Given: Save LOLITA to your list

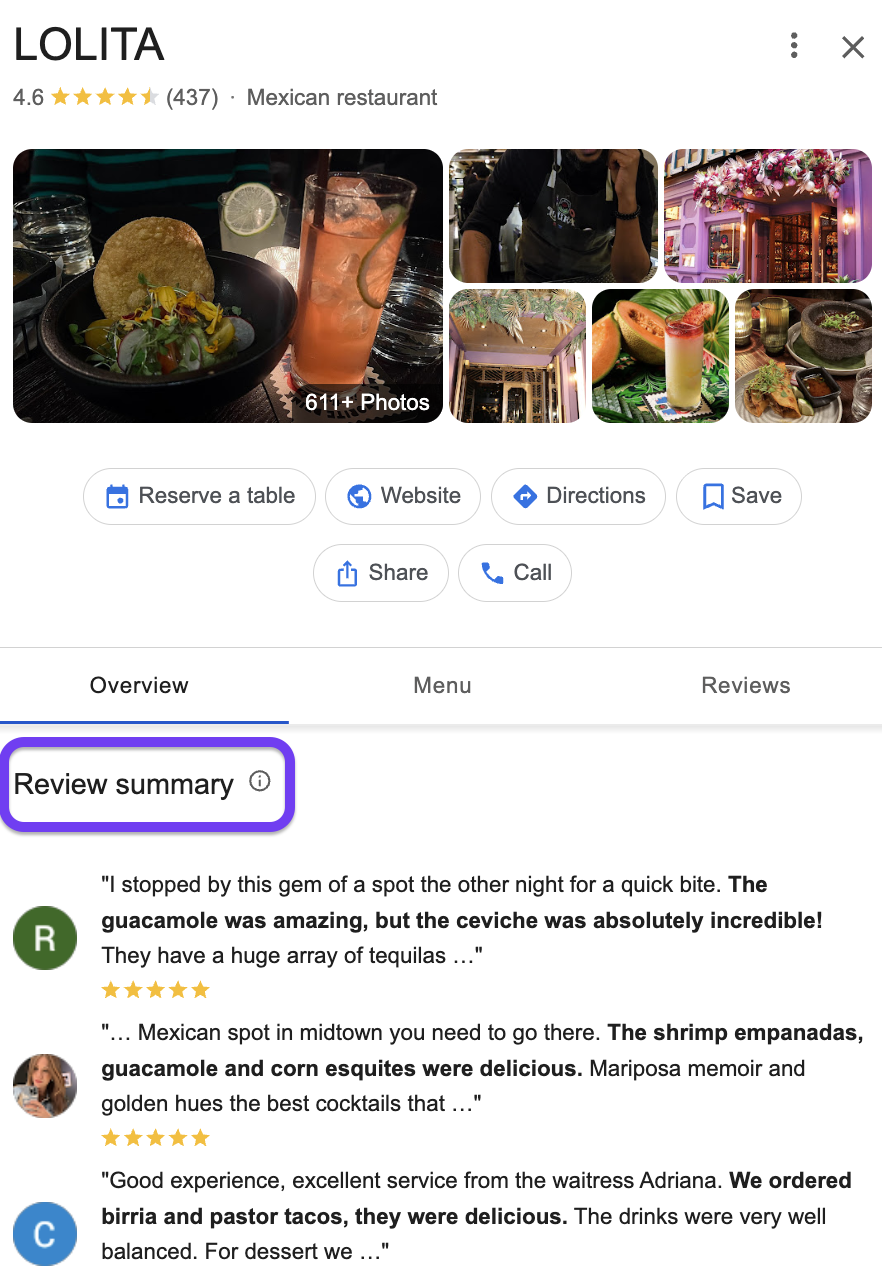Looking at the screenshot, I should [x=739, y=496].
